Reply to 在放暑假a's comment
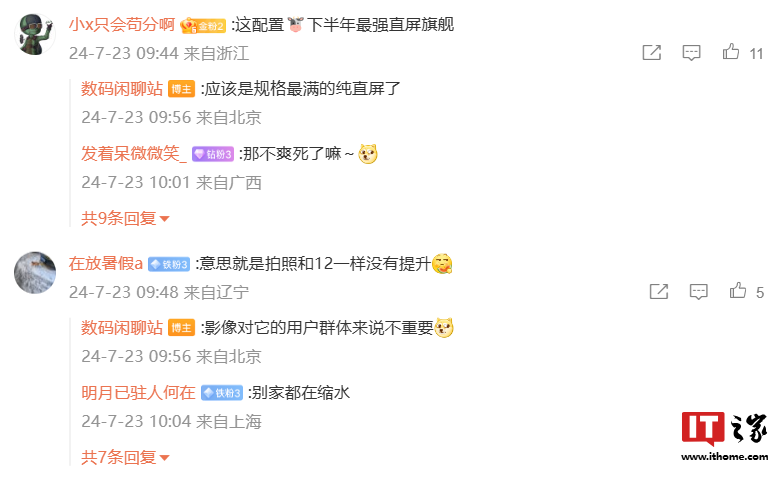The image size is (781, 479). [699, 291]
